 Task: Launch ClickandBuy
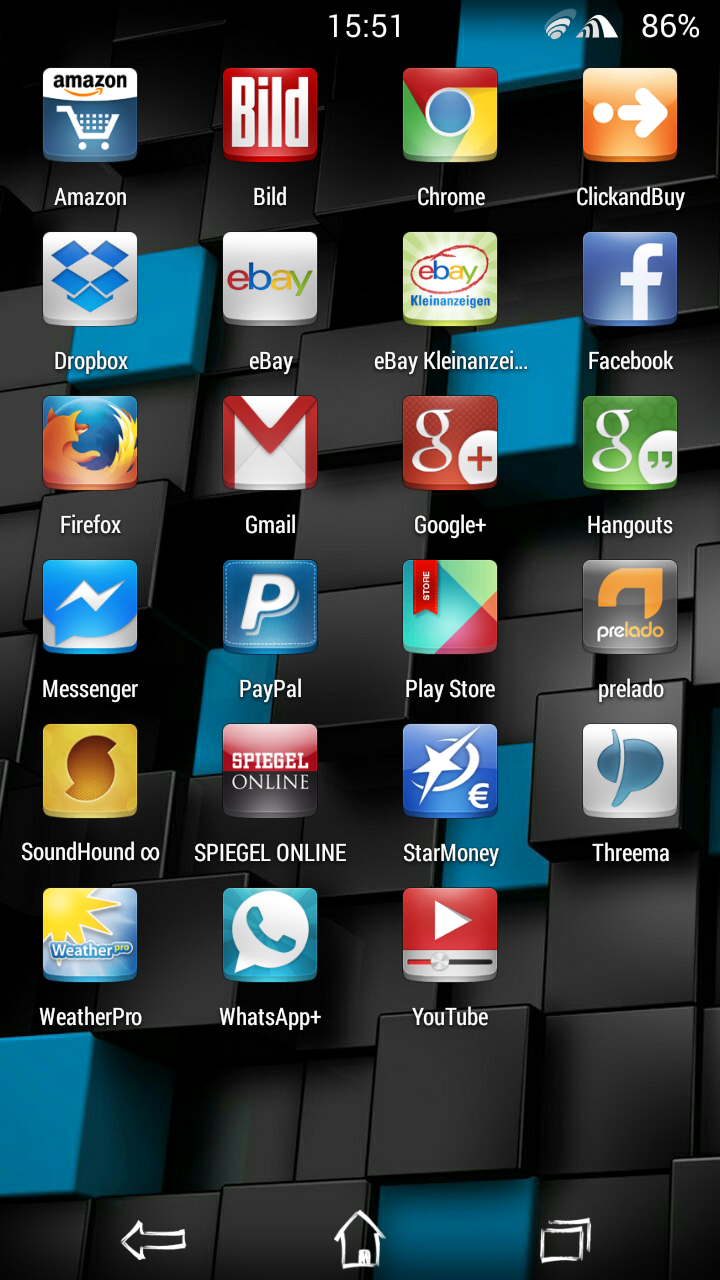[630, 115]
